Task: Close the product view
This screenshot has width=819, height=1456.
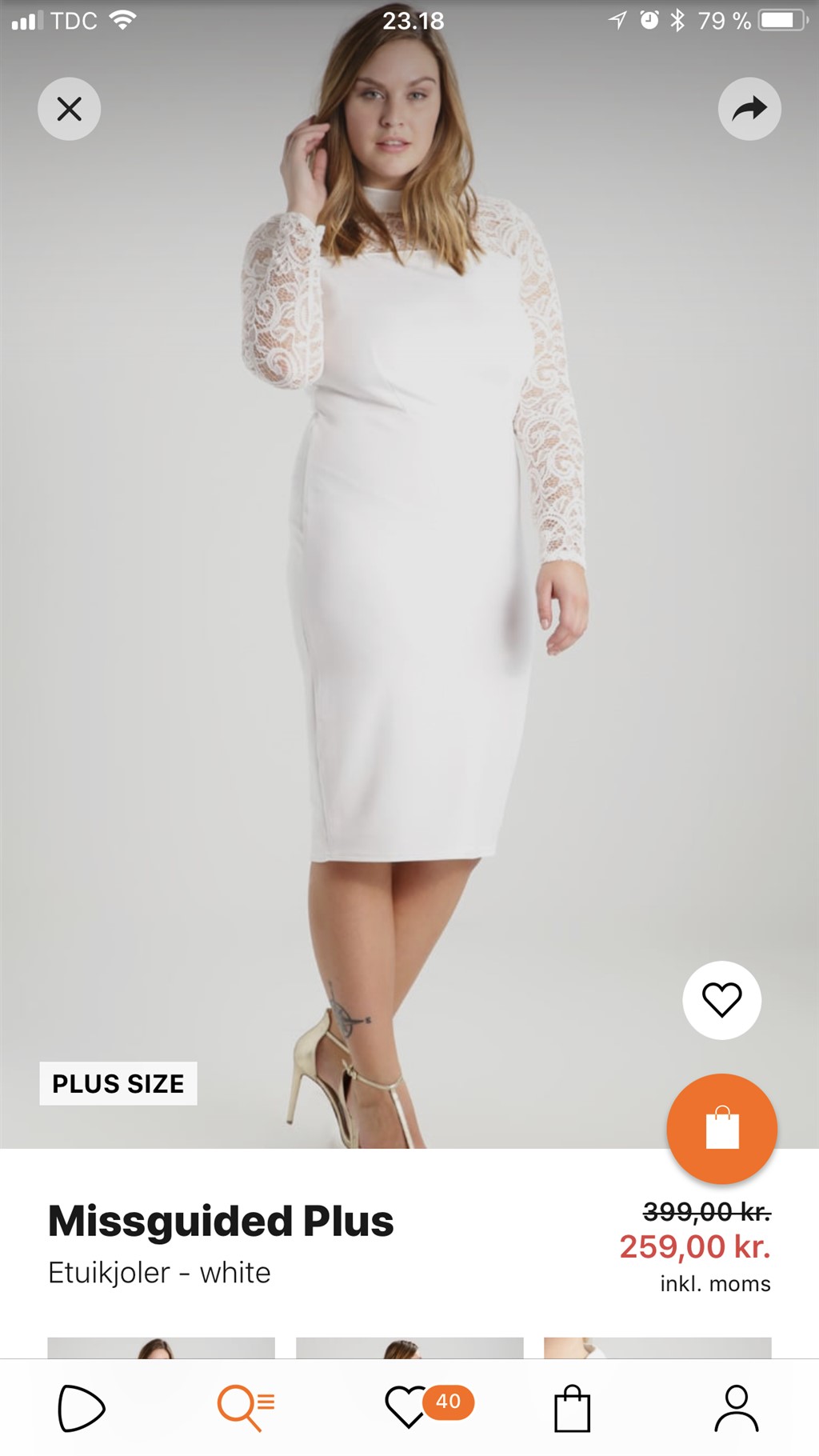Action: pos(70,109)
